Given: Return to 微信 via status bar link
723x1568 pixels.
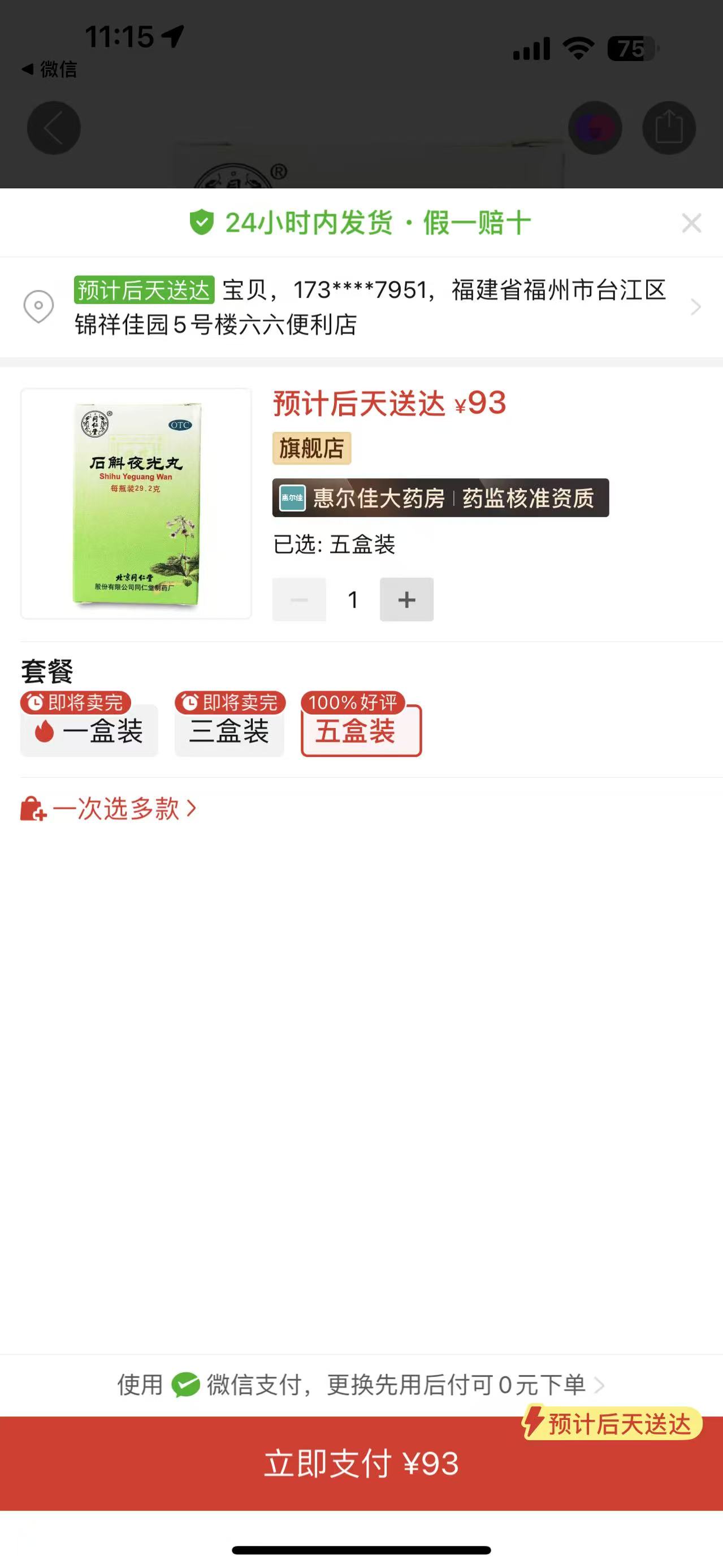Looking at the screenshot, I should [50, 70].
